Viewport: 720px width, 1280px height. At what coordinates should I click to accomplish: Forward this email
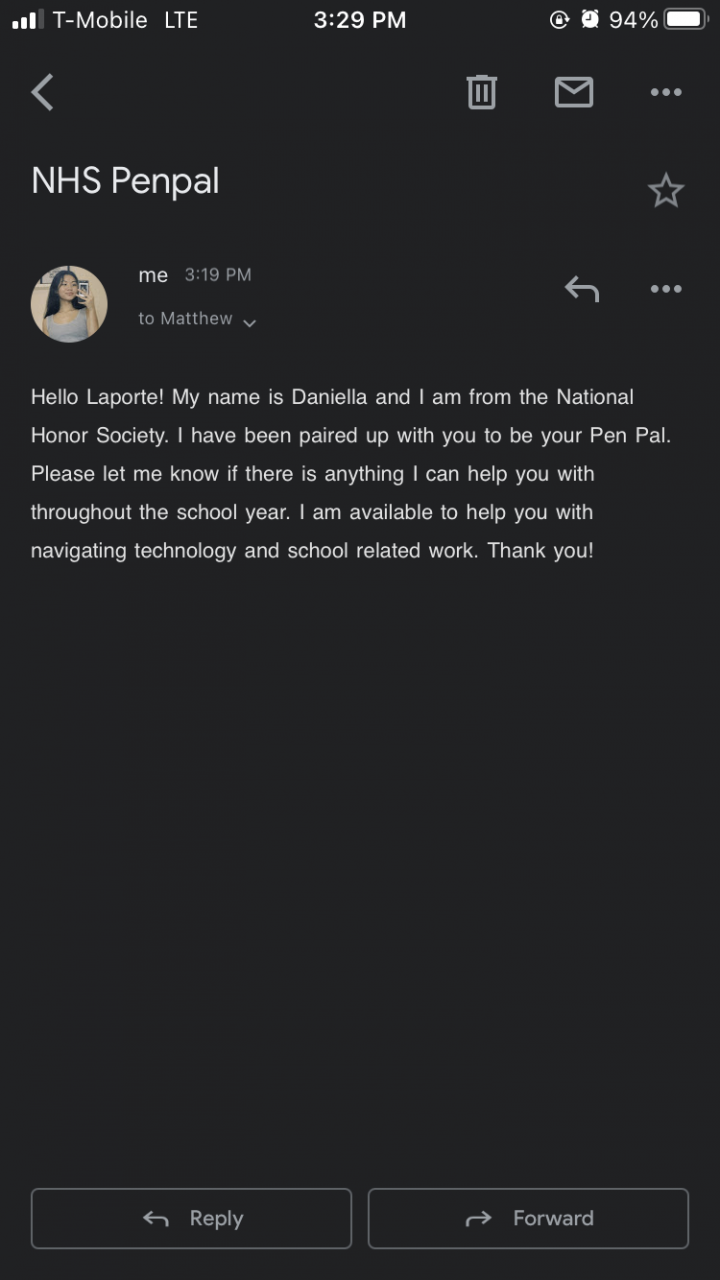528,1218
